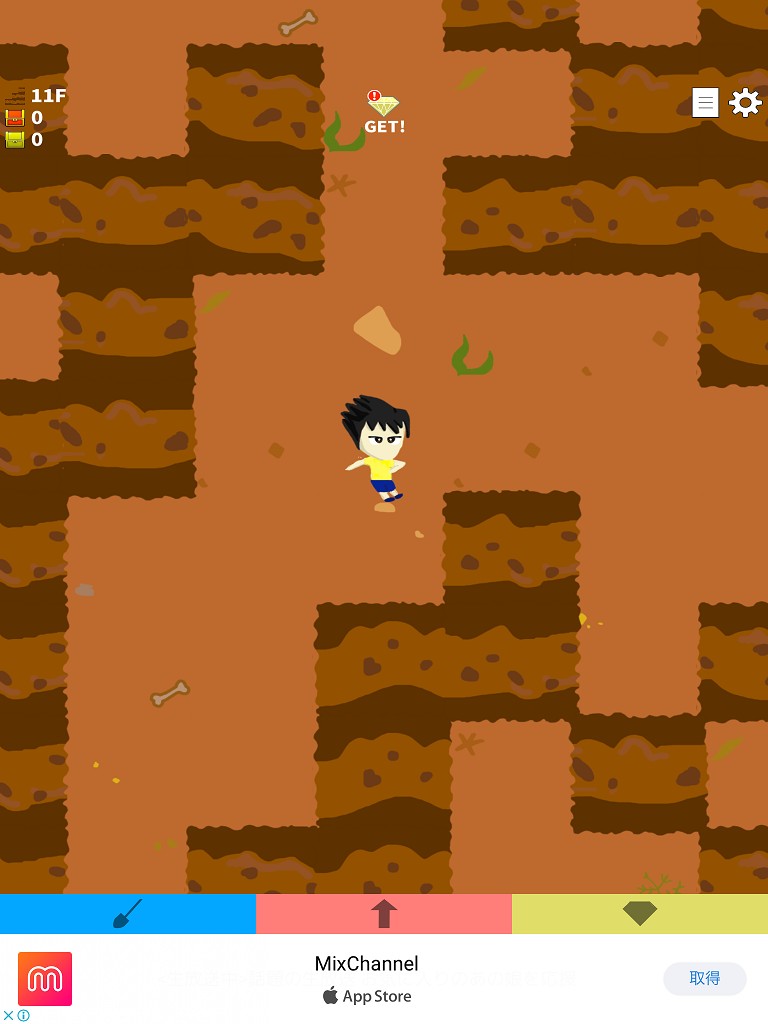Image resolution: width=768 pixels, height=1024 pixels.
Task: Tap the blue shovel dig button
Action: [x=128, y=914]
